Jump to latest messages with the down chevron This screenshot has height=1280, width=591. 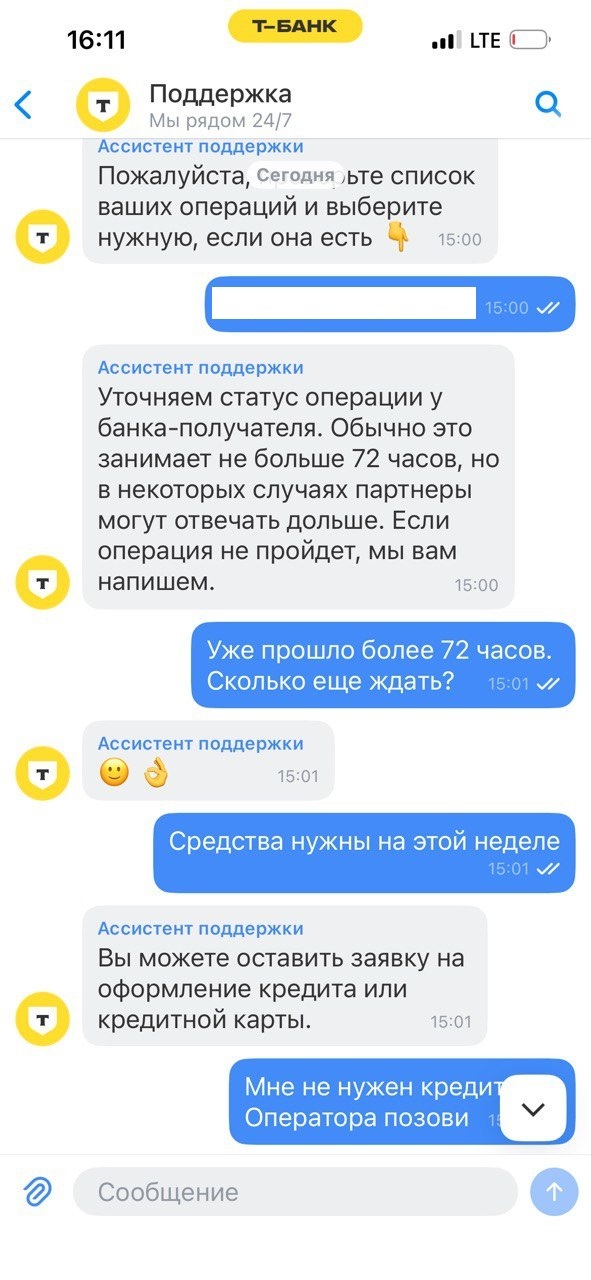[x=533, y=1108]
